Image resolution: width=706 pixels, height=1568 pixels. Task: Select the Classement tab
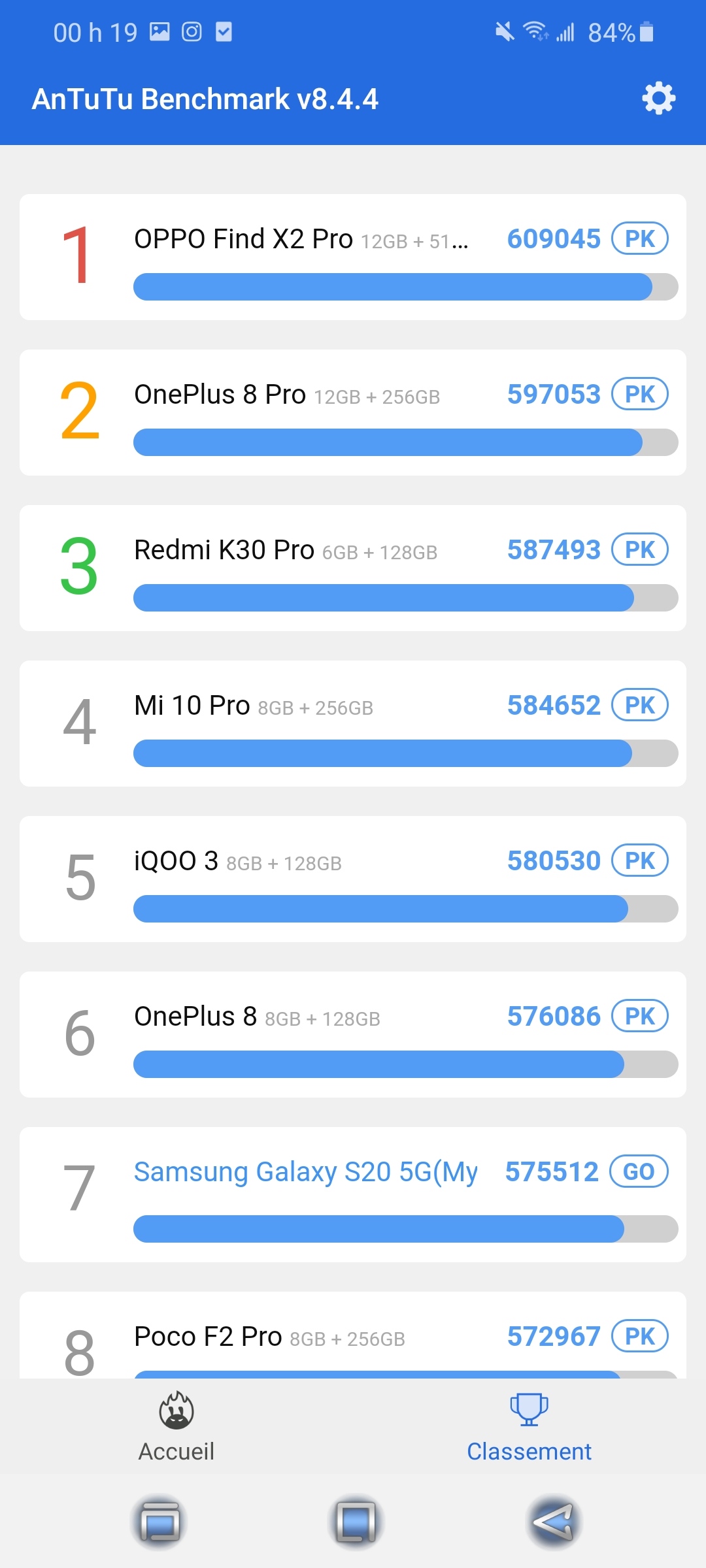point(529,1428)
